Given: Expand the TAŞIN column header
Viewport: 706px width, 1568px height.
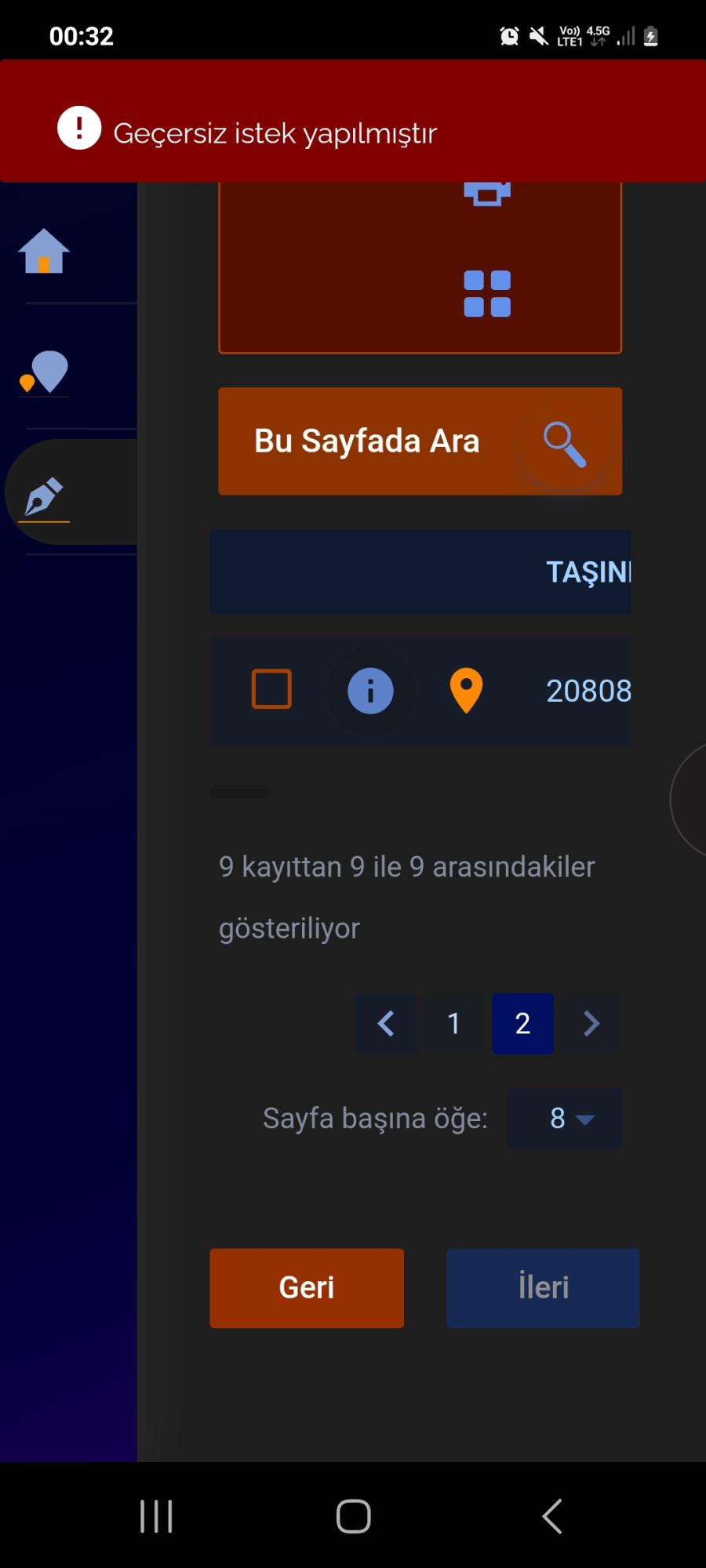Looking at the screenshot, I should (587, 573).
